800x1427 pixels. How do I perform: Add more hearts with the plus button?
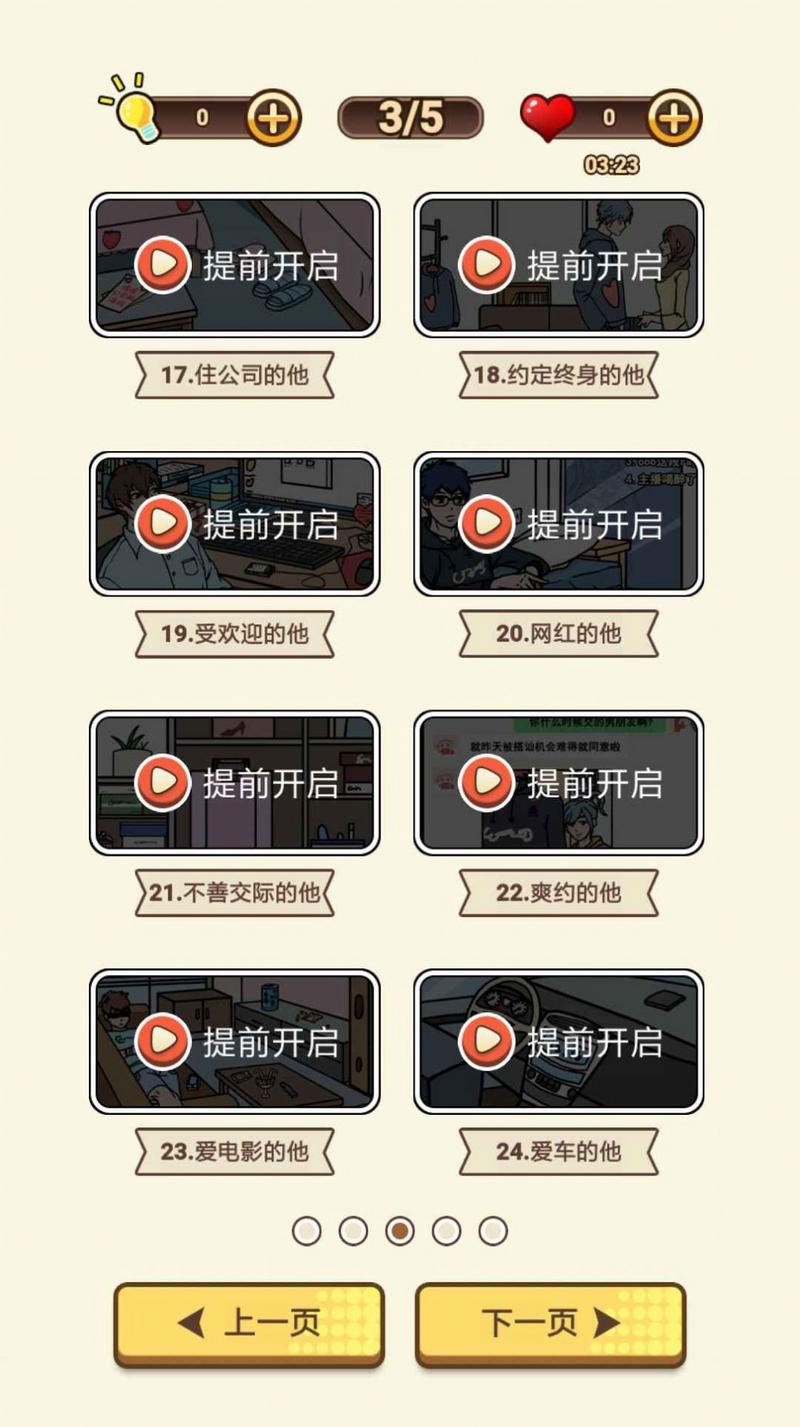(x=675, y=119)
